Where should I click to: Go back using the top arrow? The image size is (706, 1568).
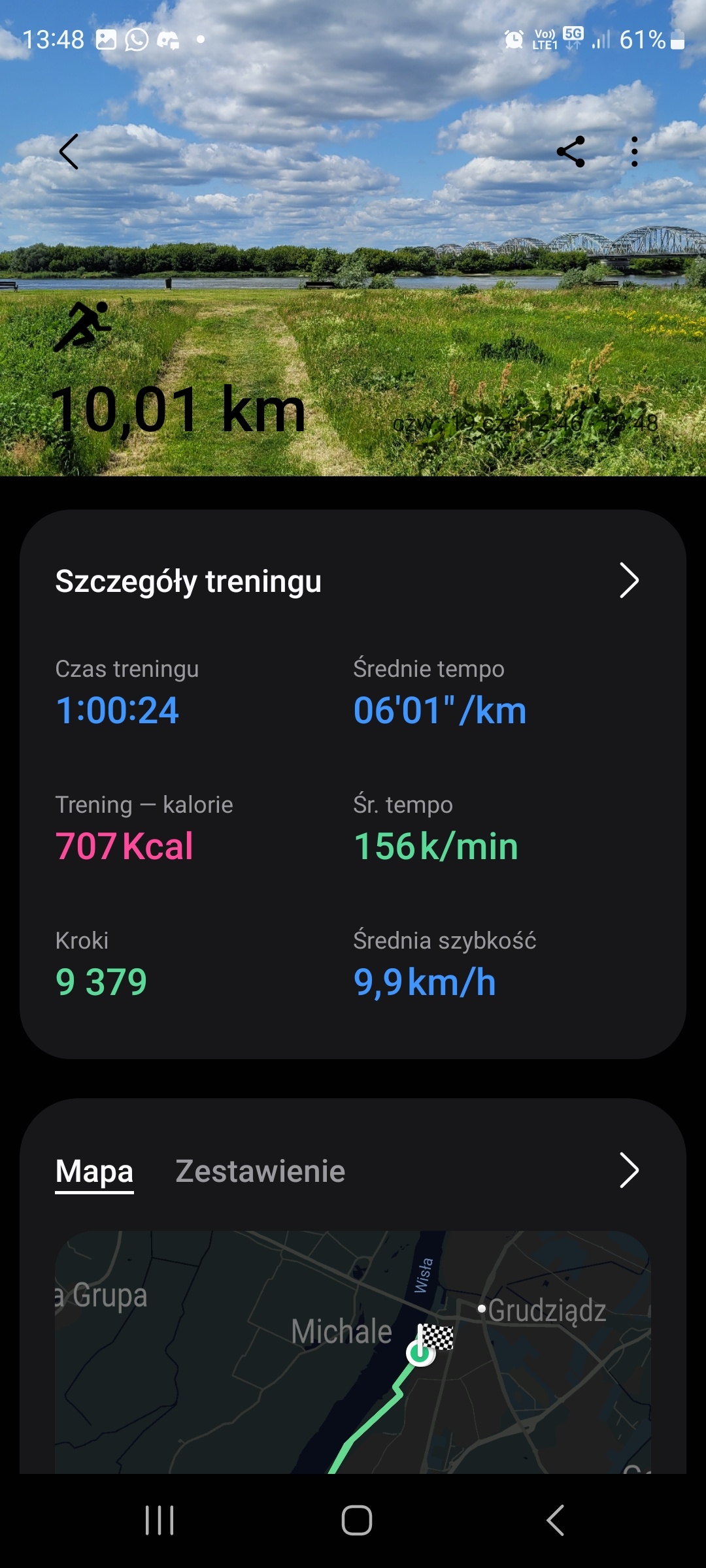pos(69,152)
